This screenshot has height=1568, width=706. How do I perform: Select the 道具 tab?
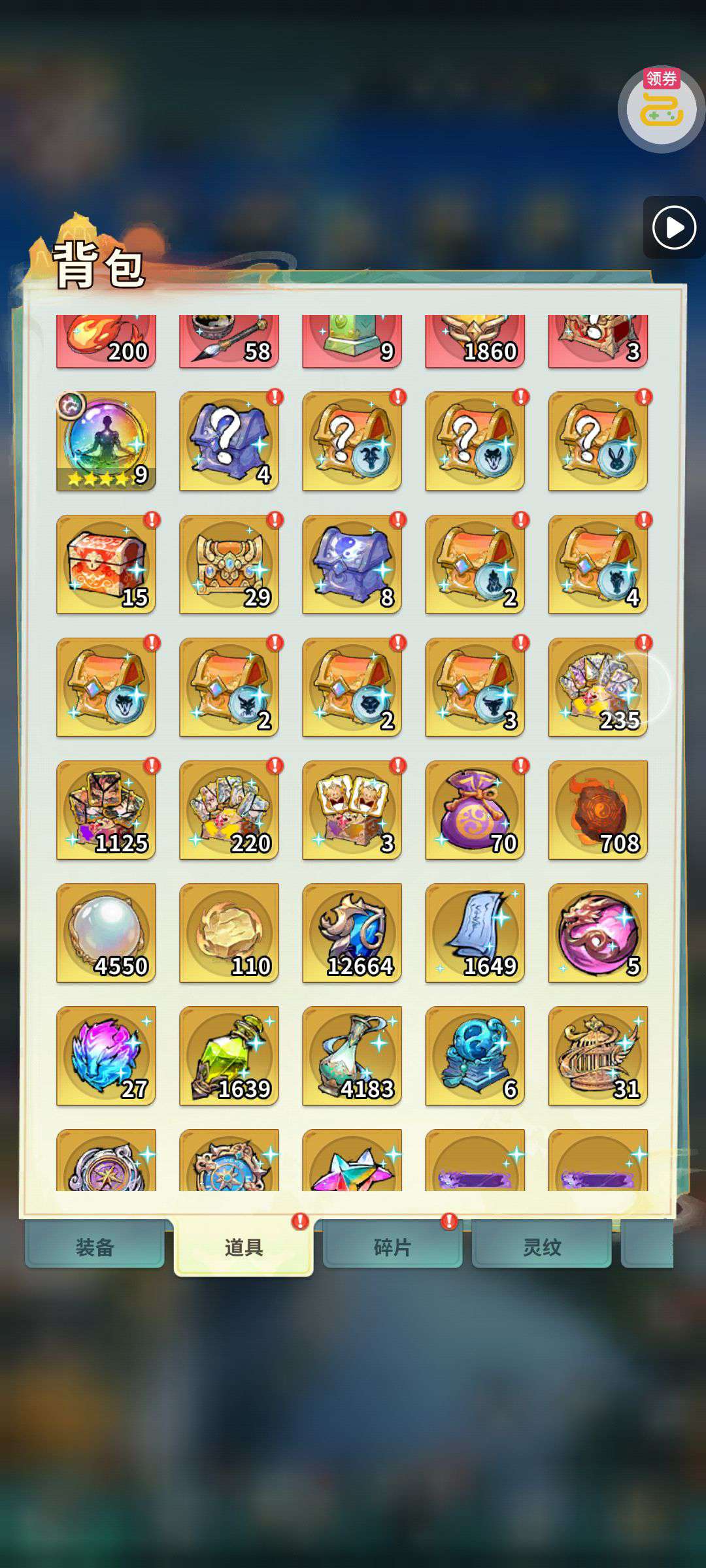coord(243,1247)
